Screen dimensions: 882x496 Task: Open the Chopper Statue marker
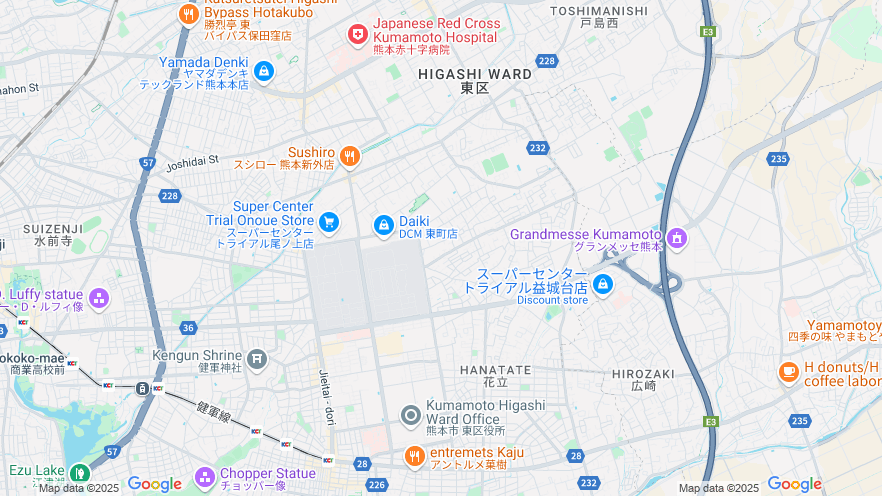click(x=205, y=476)
